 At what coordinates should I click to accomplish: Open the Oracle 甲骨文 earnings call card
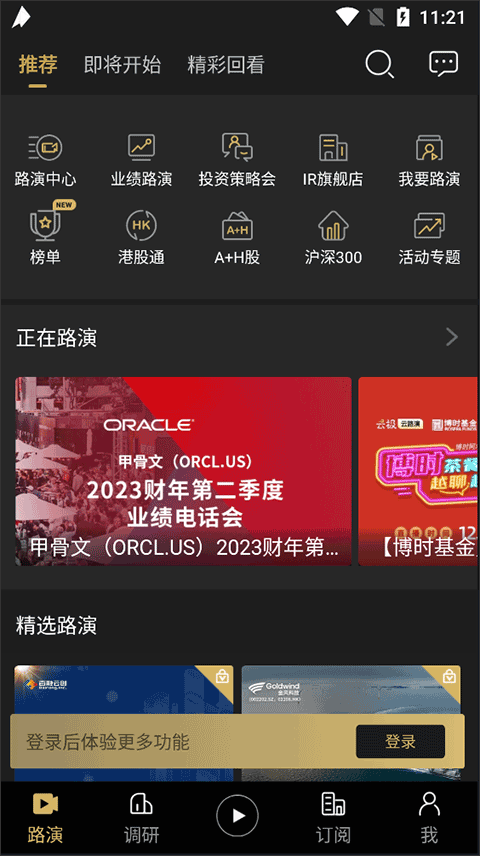click(x=183, y=471)
